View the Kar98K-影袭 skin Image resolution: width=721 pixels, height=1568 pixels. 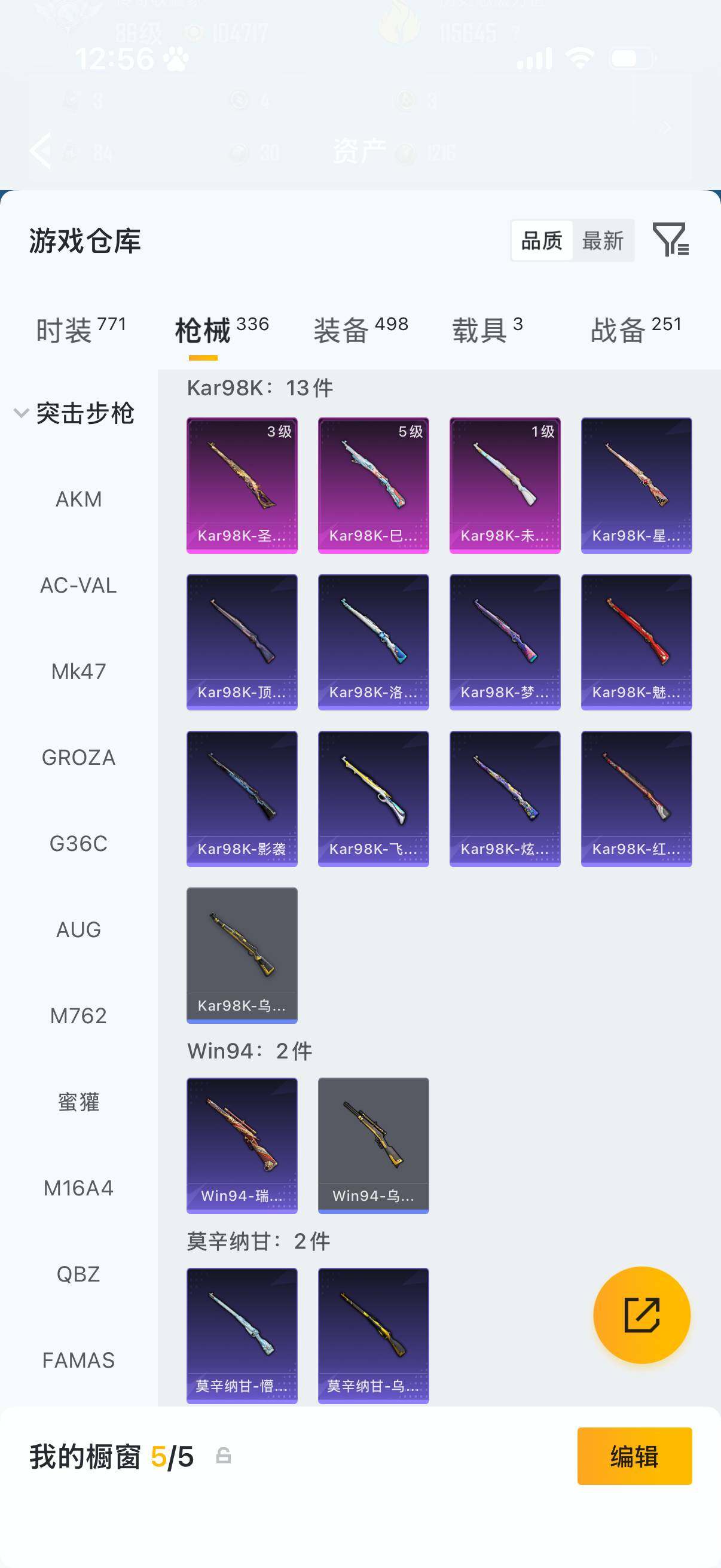[x=242, y=798]
